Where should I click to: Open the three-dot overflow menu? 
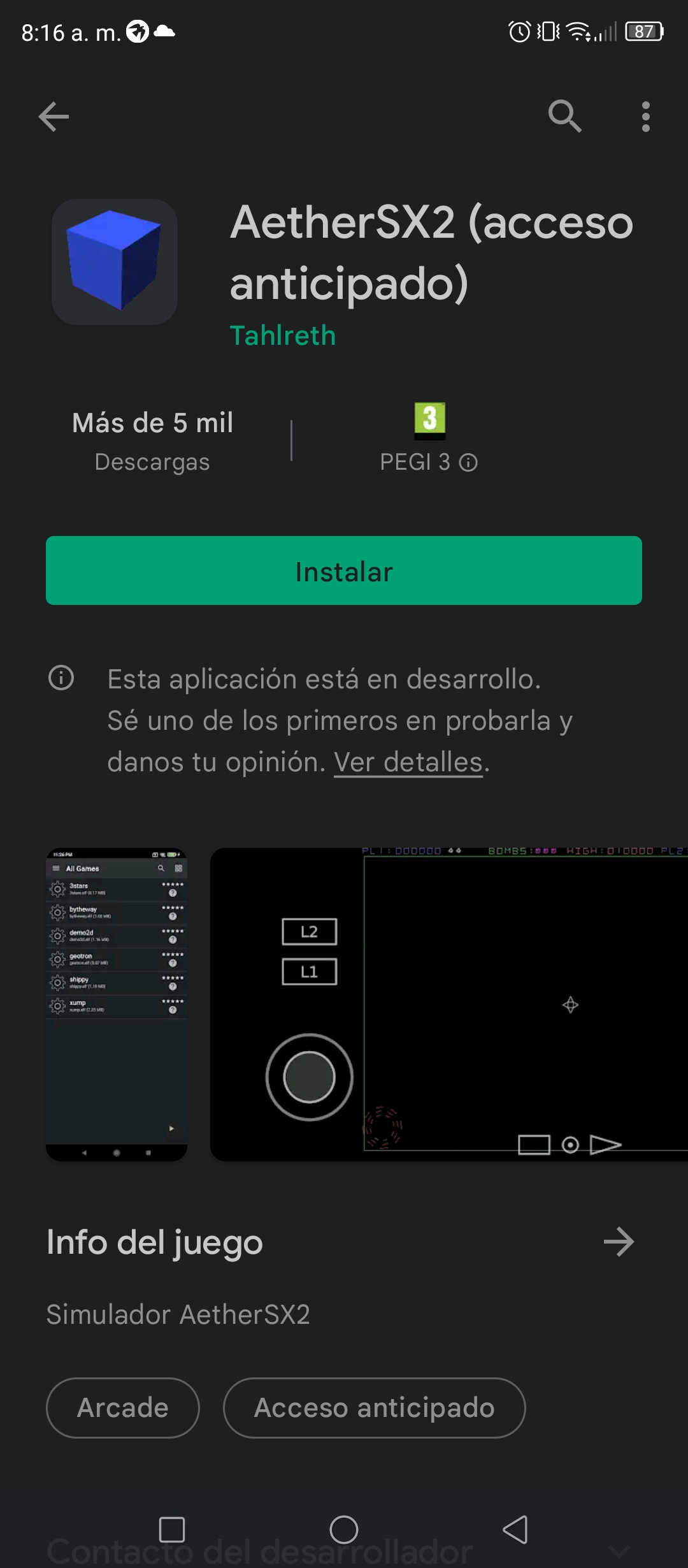[646, 117]
